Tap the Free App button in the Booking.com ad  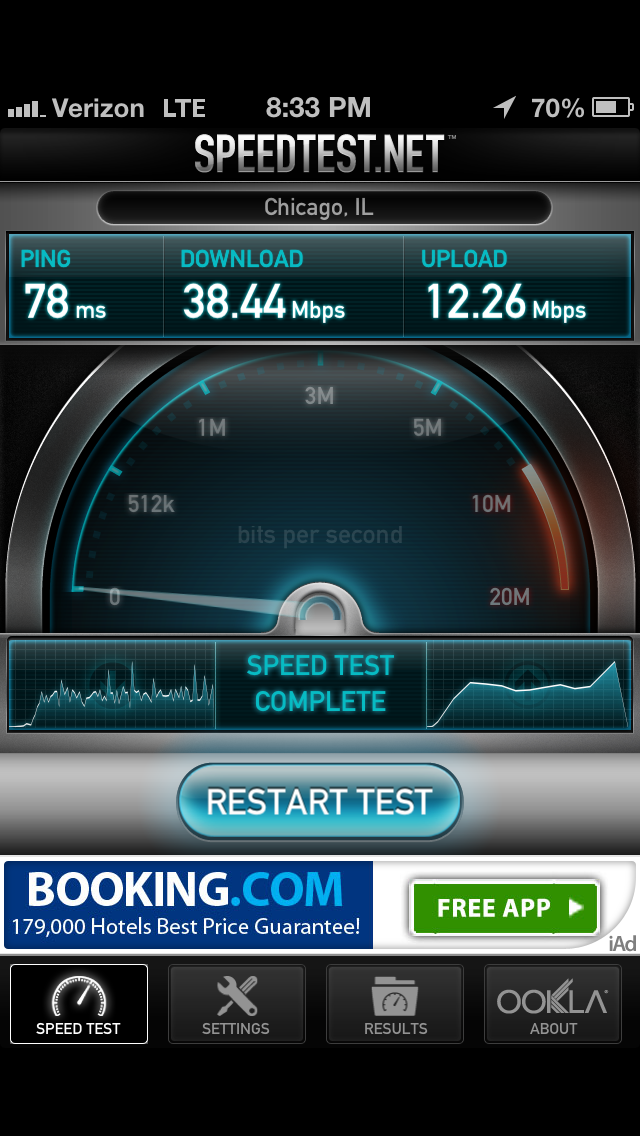point(505,908)
